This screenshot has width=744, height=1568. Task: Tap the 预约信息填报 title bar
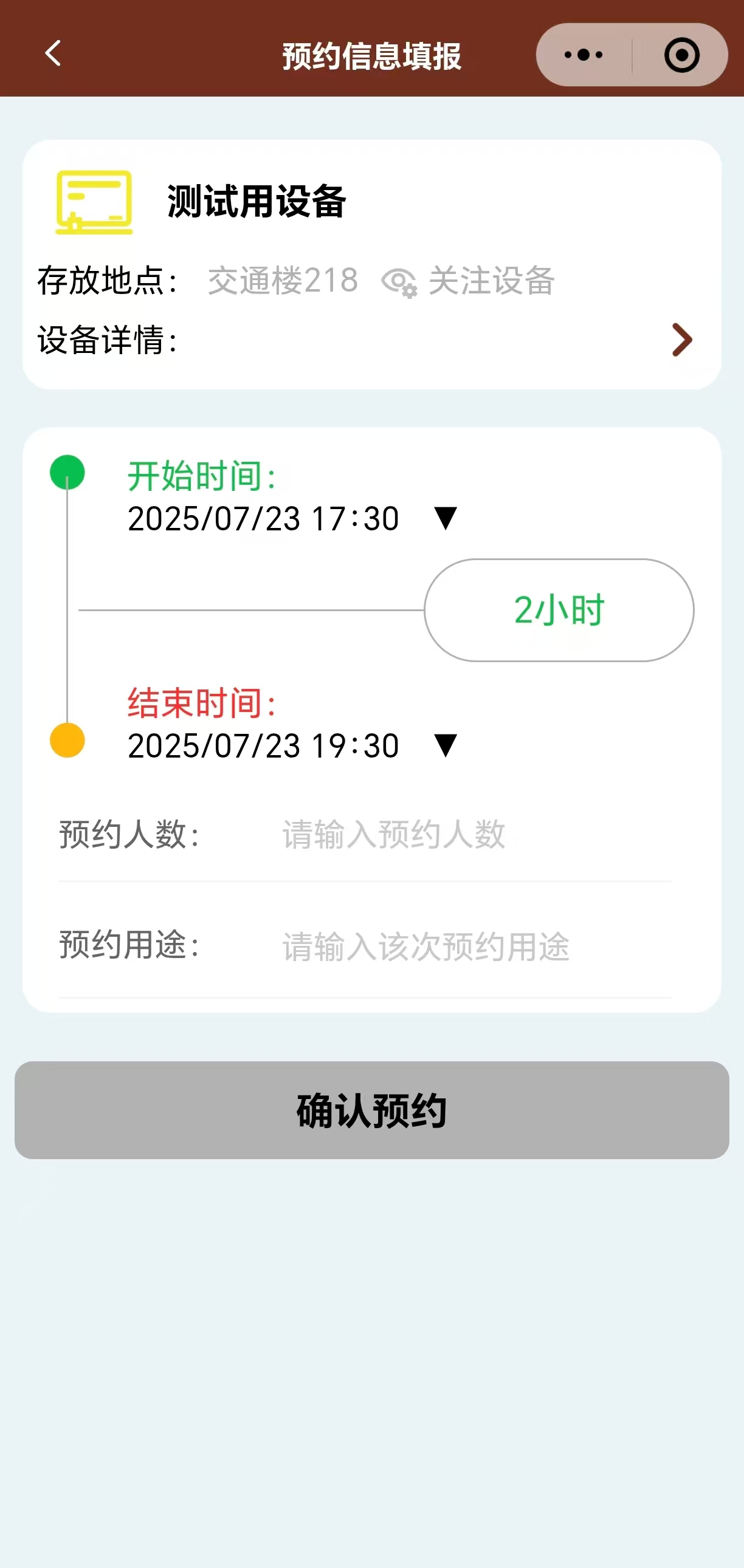(372, 55)
